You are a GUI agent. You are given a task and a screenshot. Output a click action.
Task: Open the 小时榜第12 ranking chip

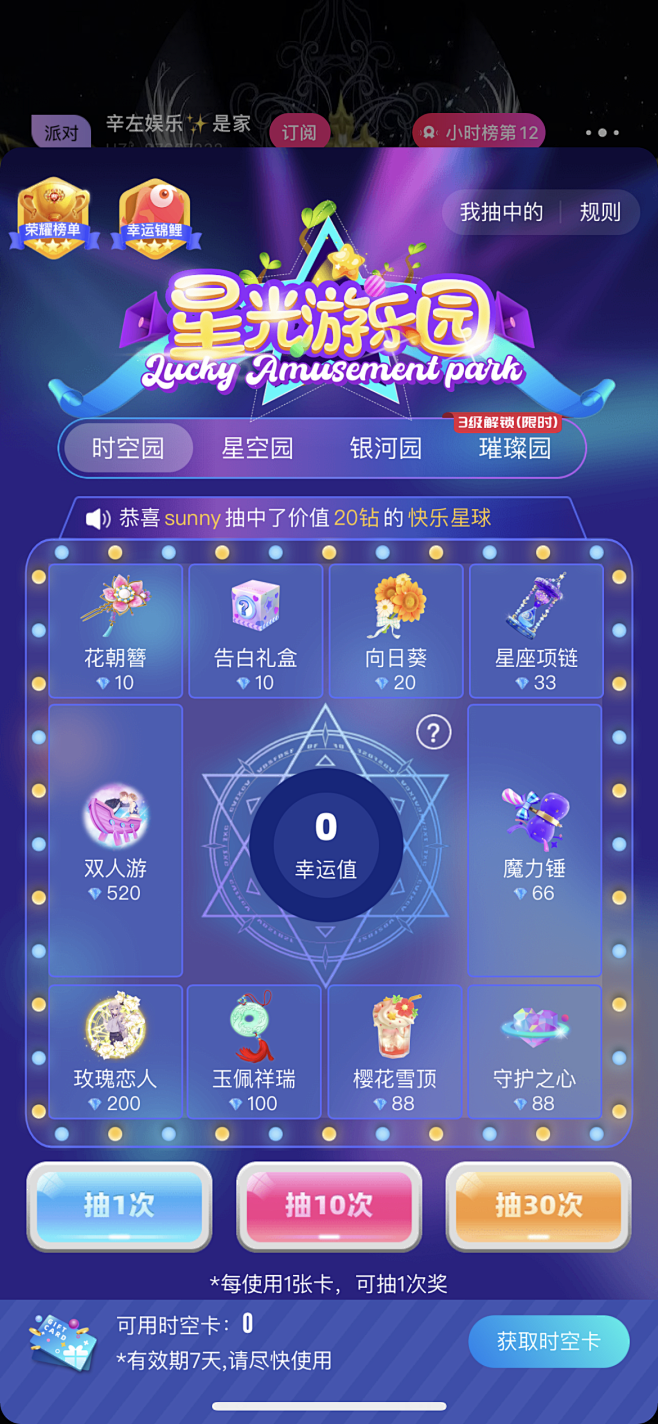pyautogui.click(x=482, y=132)
